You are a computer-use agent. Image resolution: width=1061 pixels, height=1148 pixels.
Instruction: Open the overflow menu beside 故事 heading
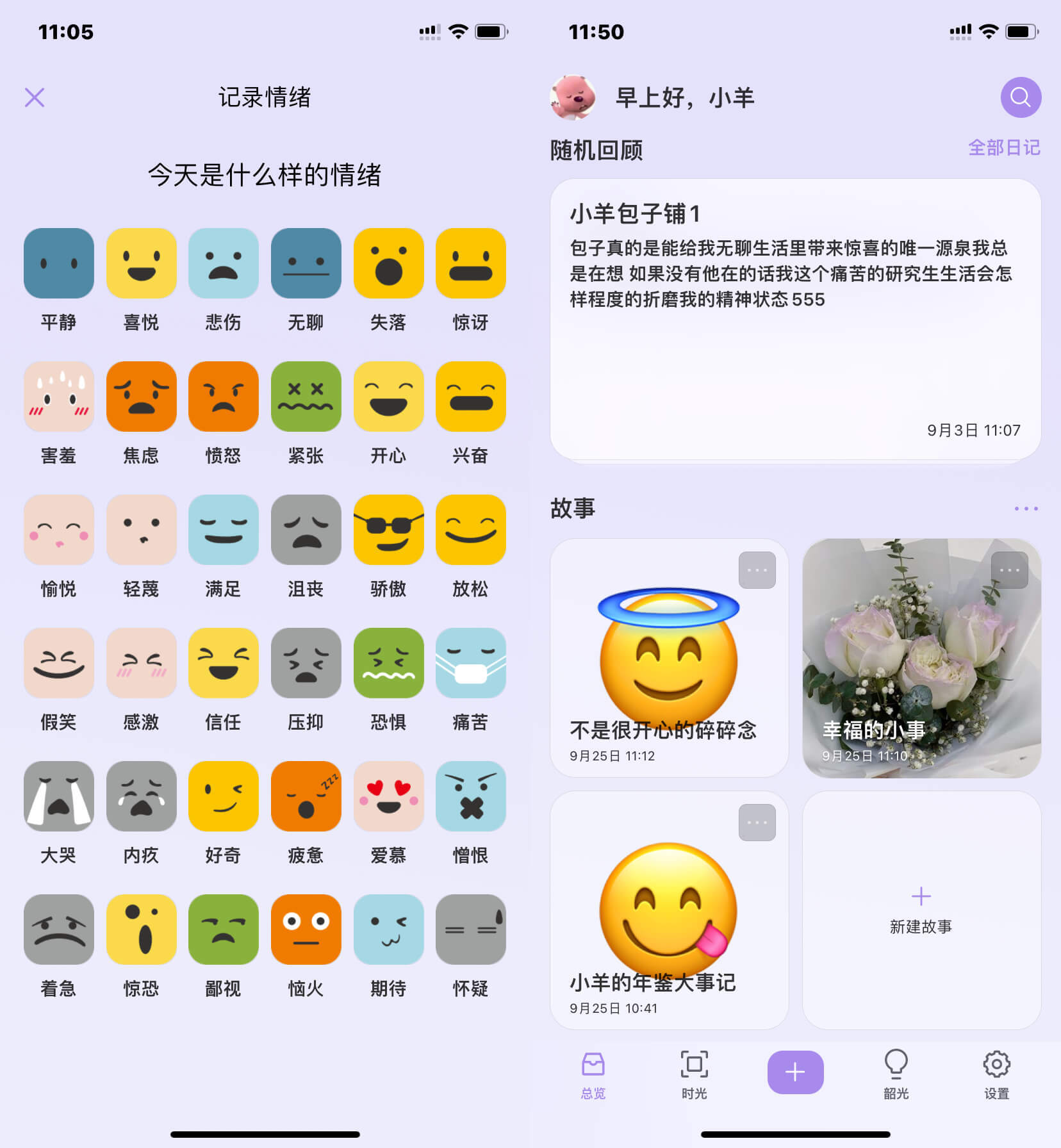1025,509
